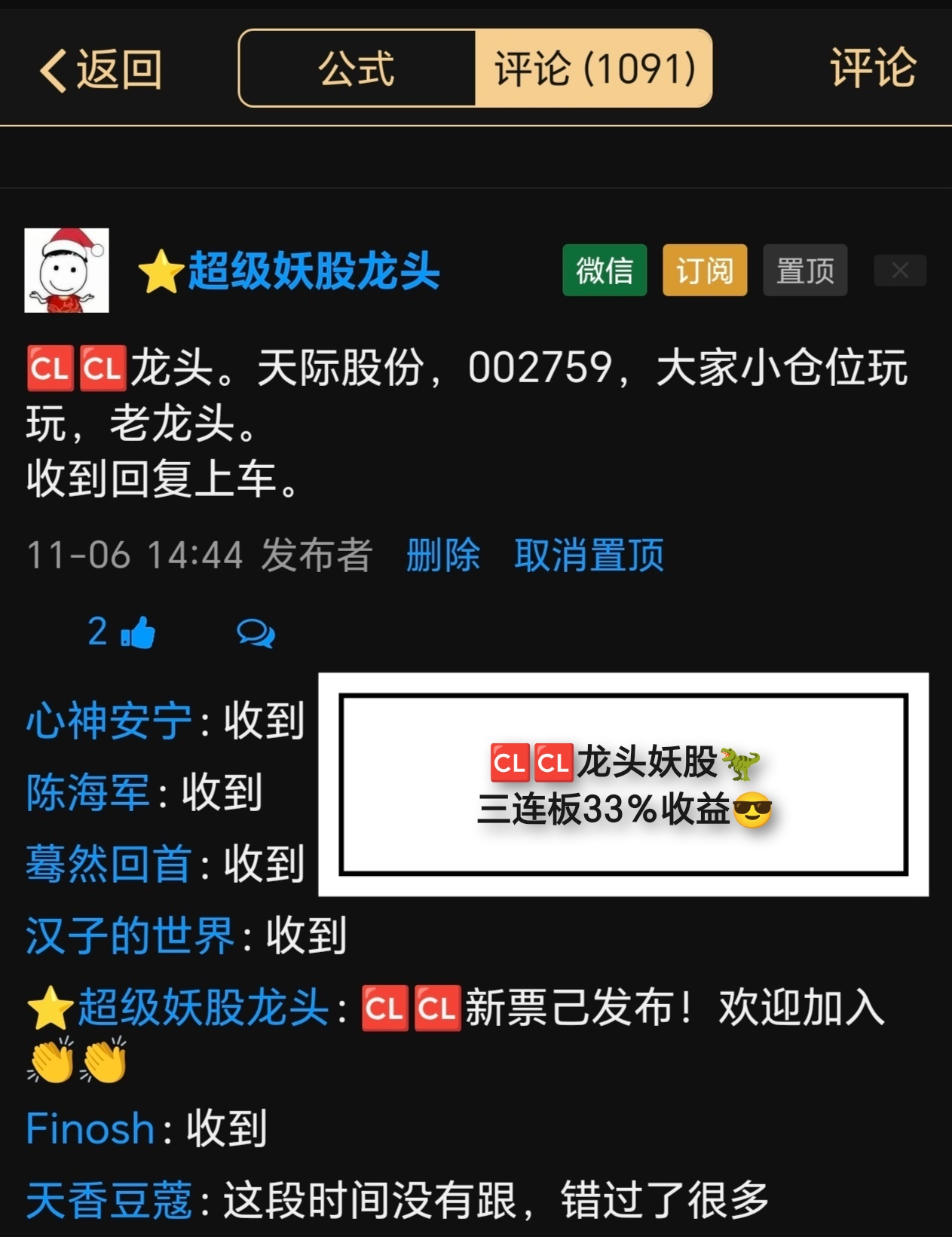Viewport: 952px width, 1237px height.
Task: Select the 评论 (1091) tab
Action: [x=593, y=69]
